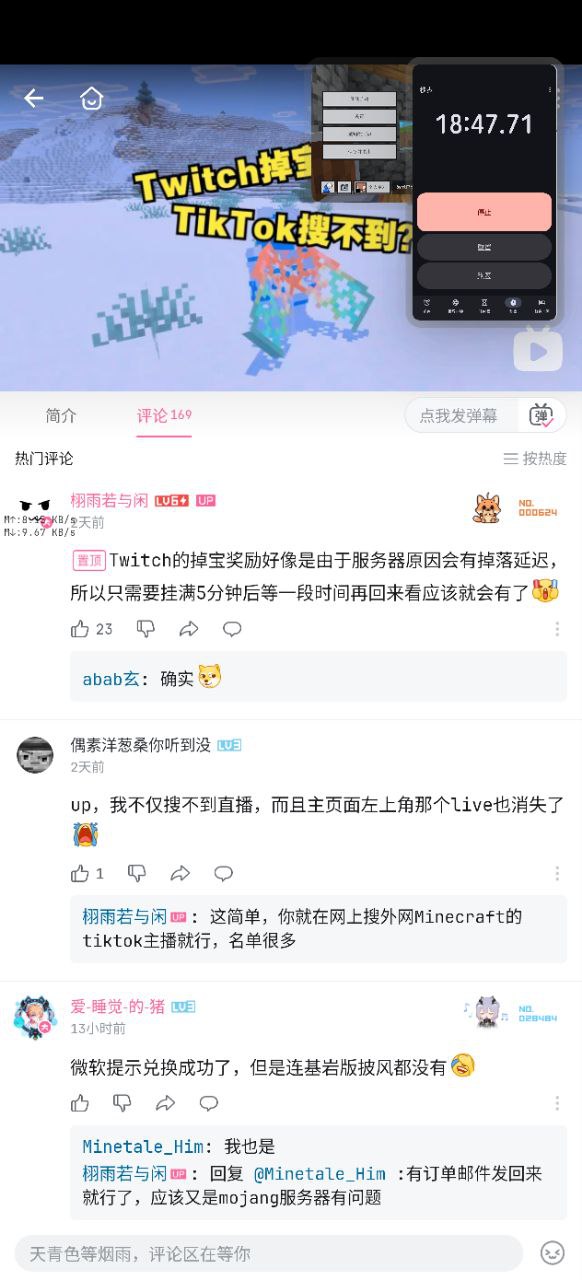Switch to the 简介 tab
This screenshot has height=1280, width=582.
61,415
